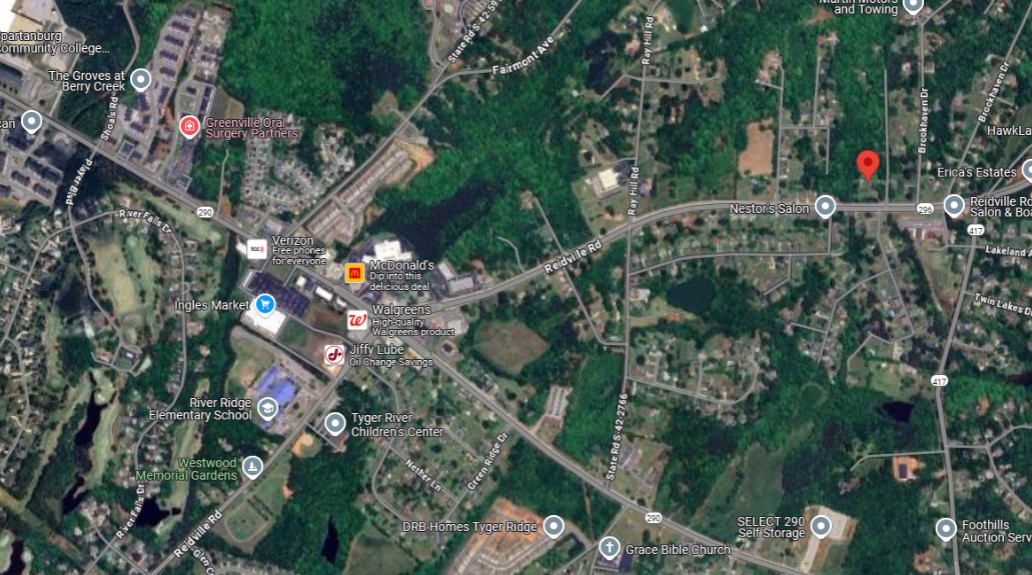
Task: Tap the Jiffy Lube marker
Action: coord(334,354)
